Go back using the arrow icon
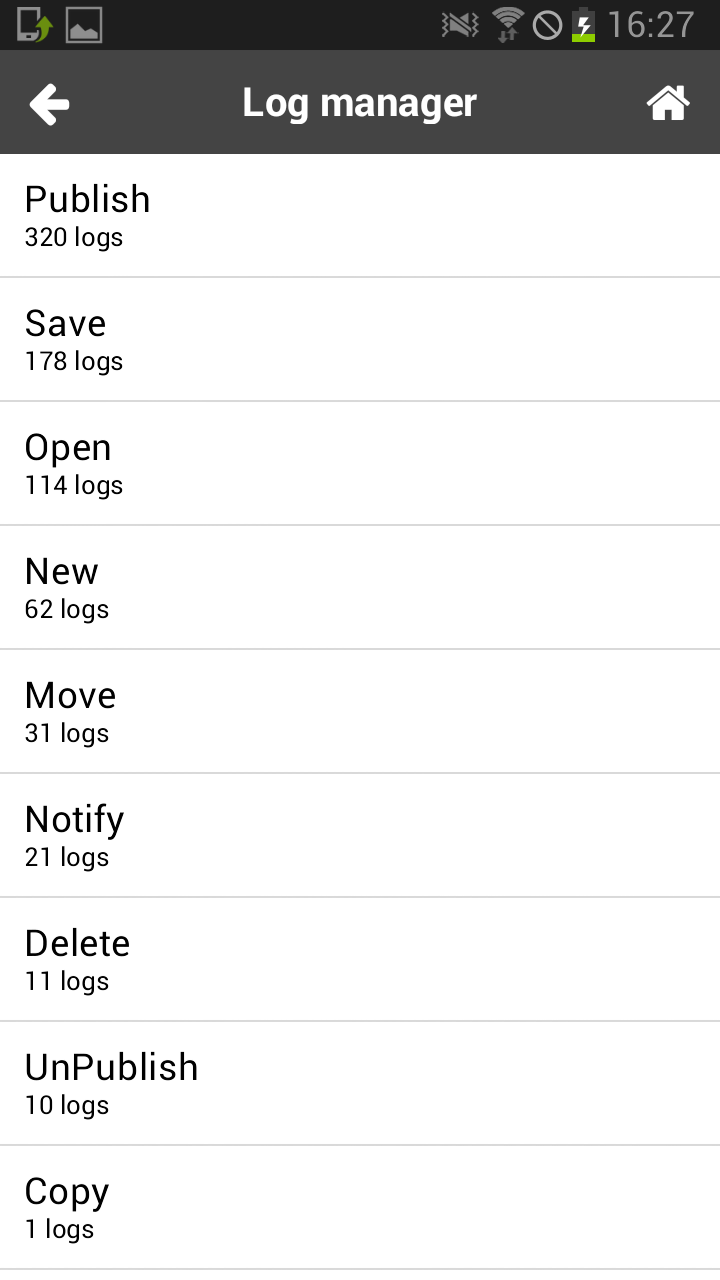The height and width of the screenshot is (1280, 720). tap(49, 104)
